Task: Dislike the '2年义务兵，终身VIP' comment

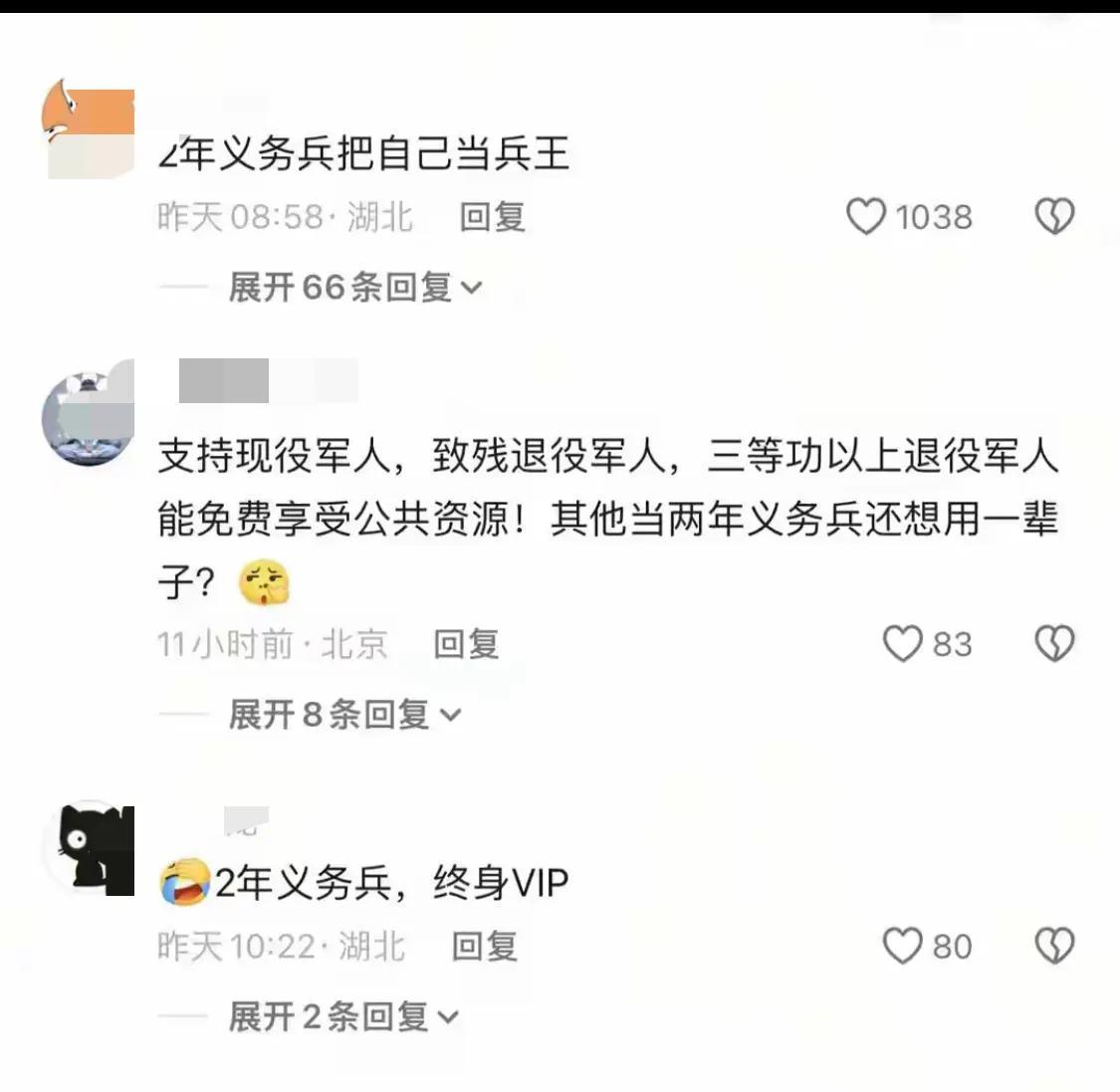Action: (1054, 945)
